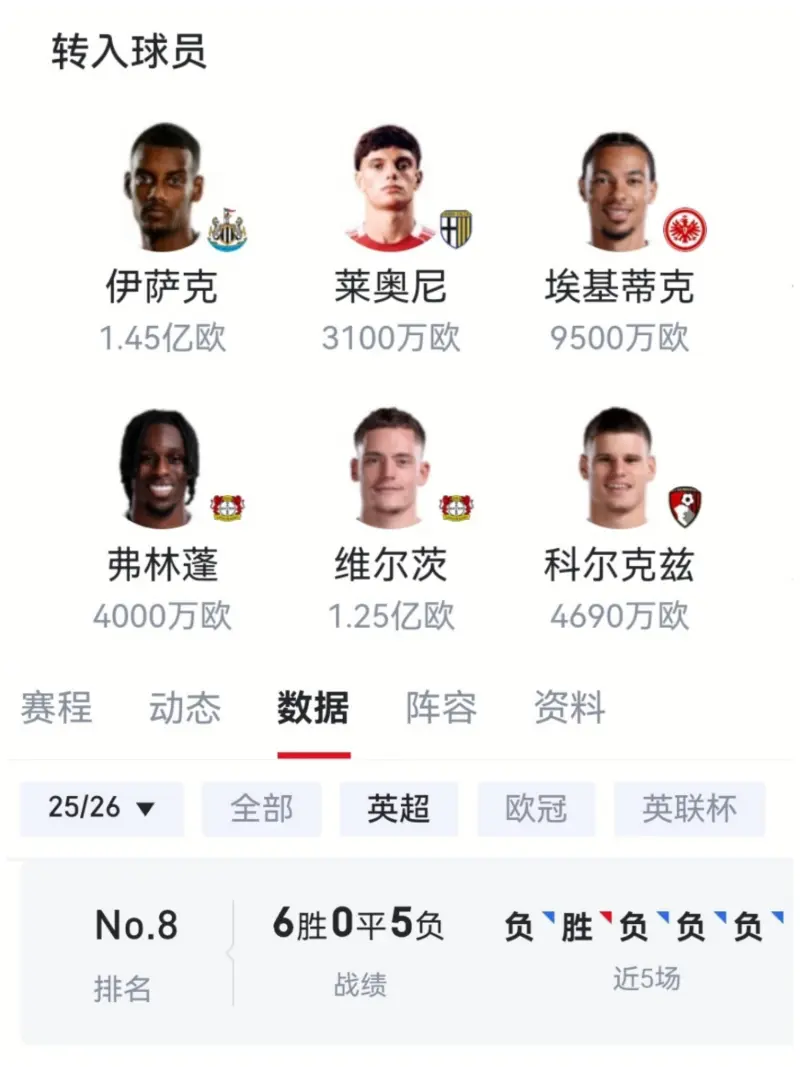Filter stats by 全部

coord(261,808)
